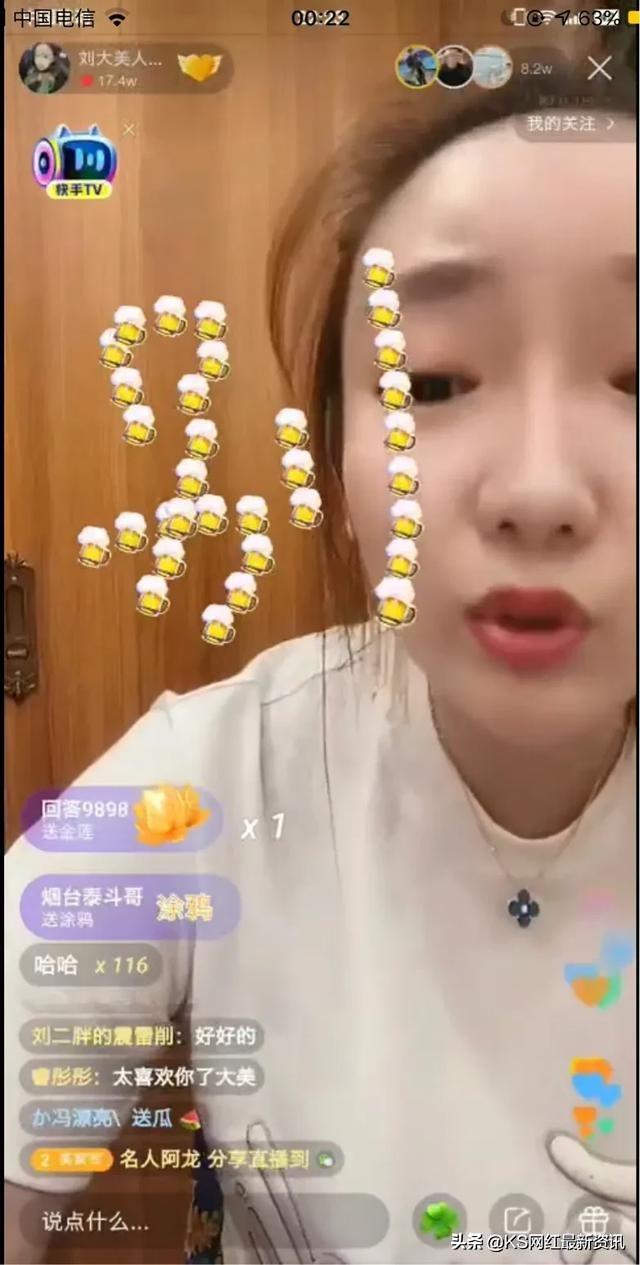Close the live stream with X
This screenshot has width=640, height=1265.
(600, 68)
